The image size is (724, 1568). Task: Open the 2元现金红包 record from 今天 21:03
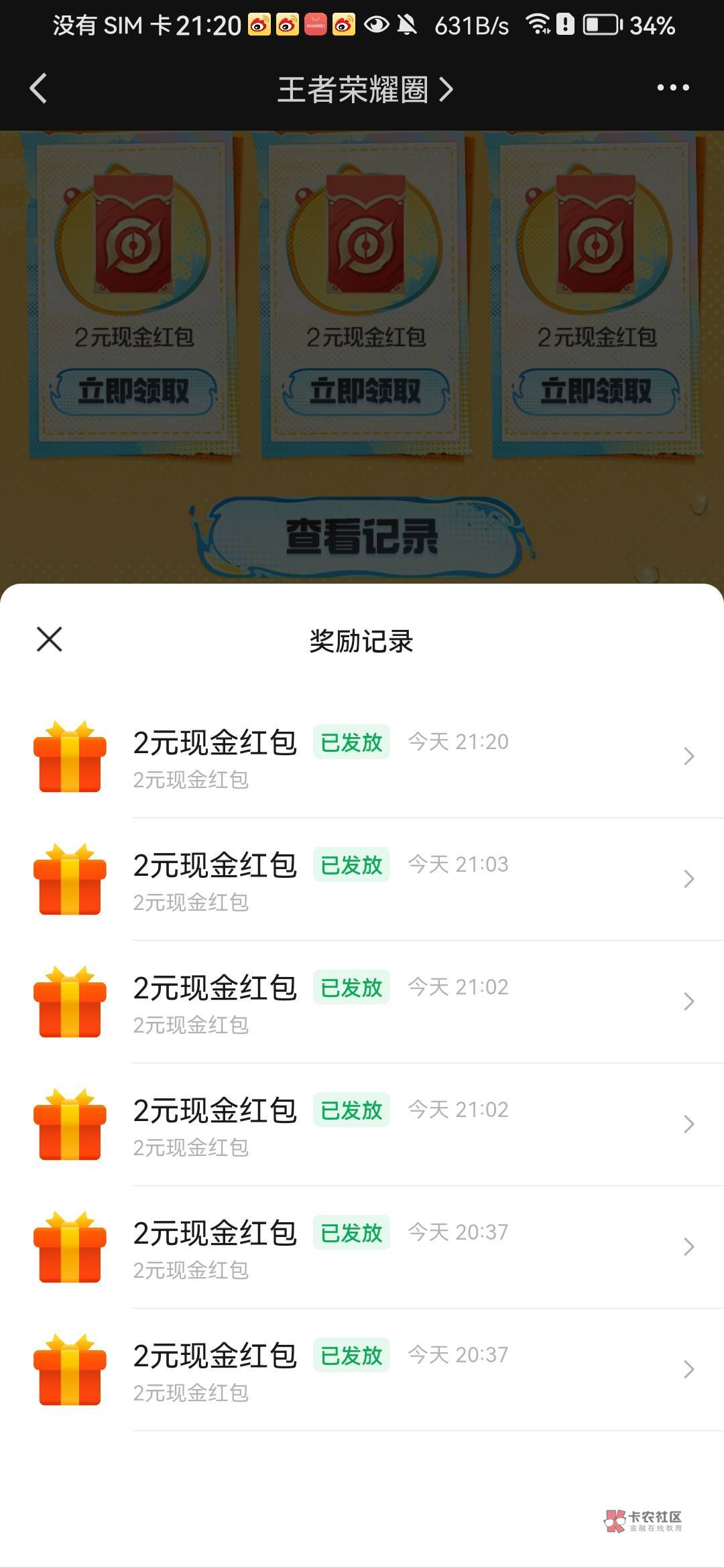362,879
